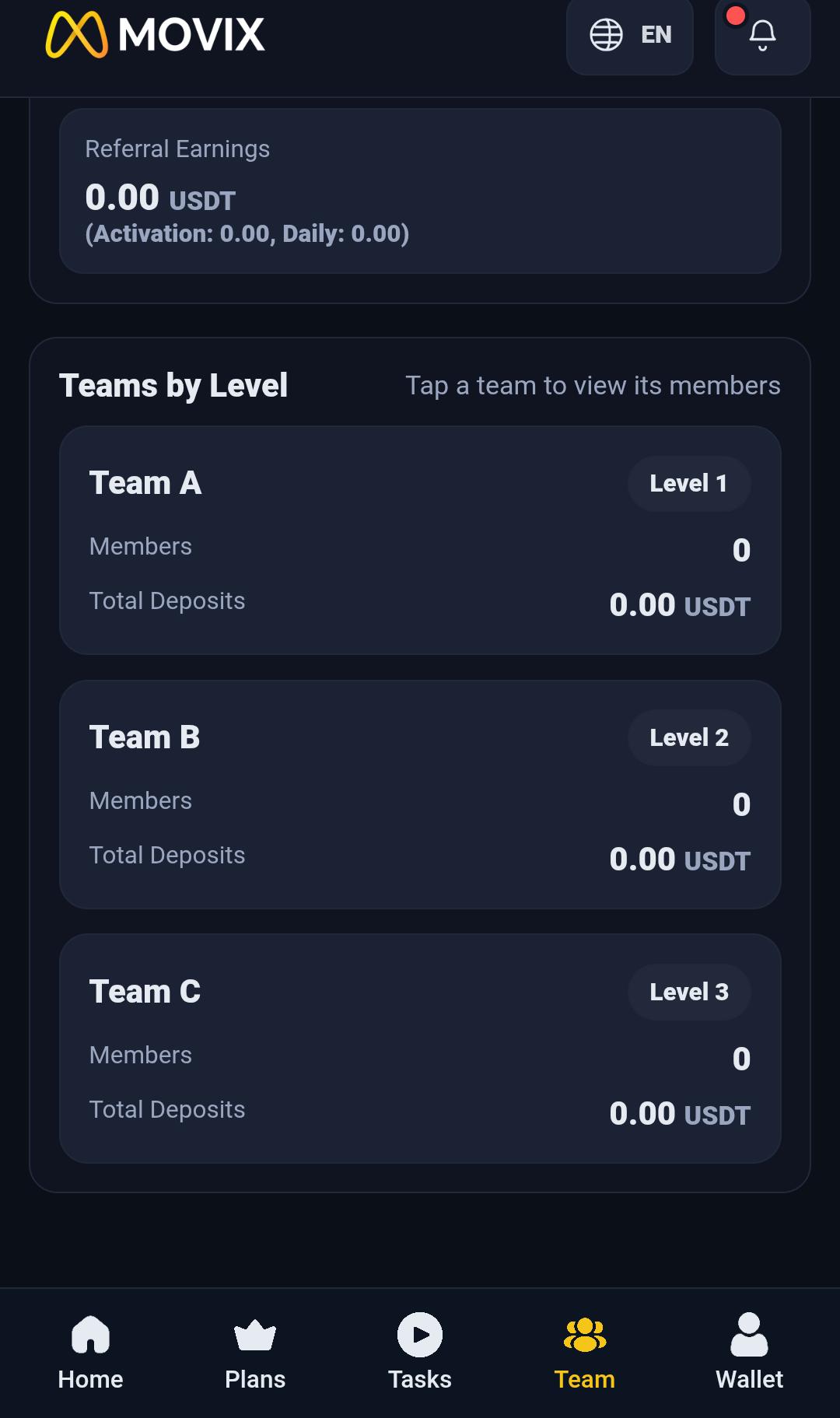840x1418 pixels.
Task: Tap the Level 2 badge on Team B
Action: click(688, 737)
